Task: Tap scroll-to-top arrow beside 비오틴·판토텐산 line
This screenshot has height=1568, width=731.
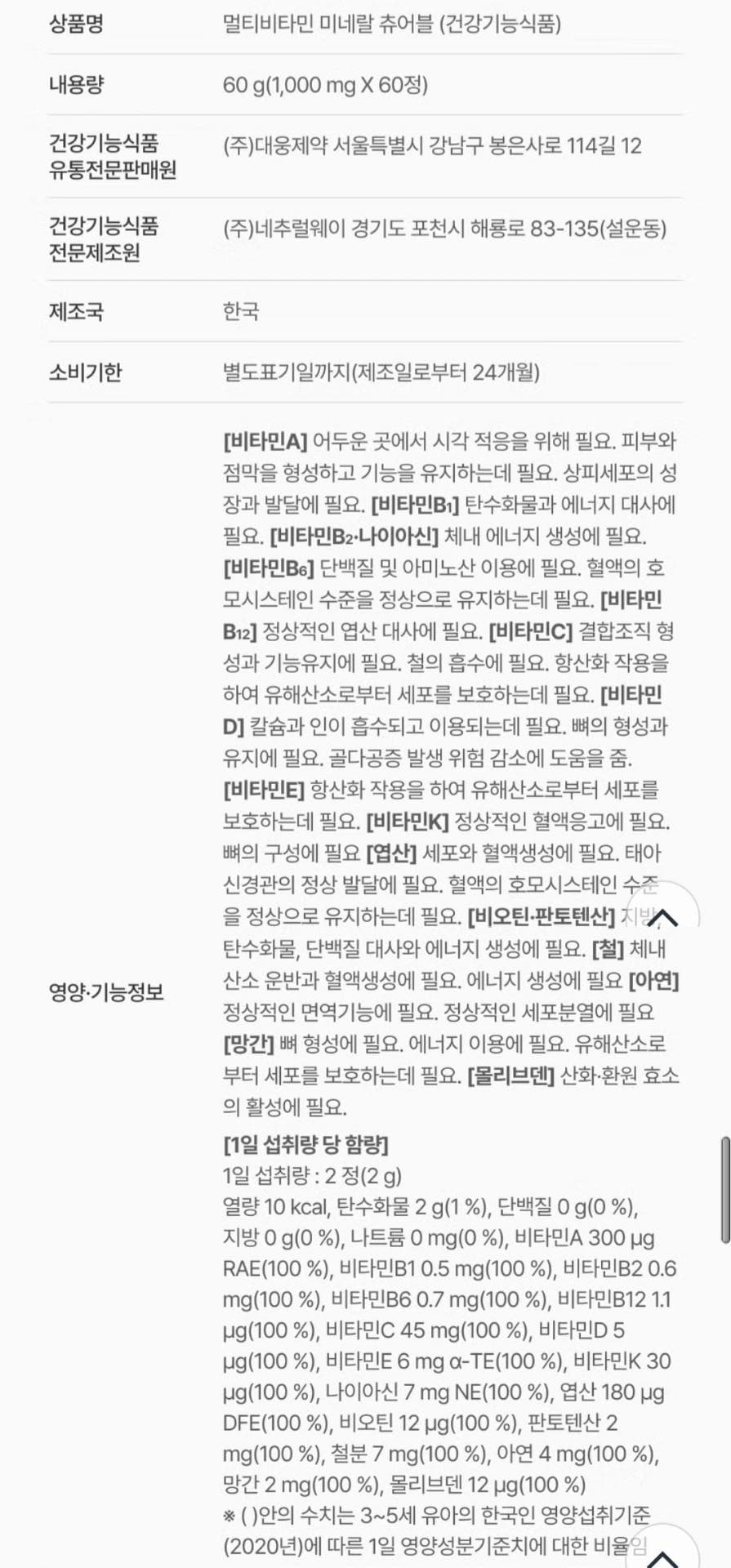Action: tap(662, 918)
